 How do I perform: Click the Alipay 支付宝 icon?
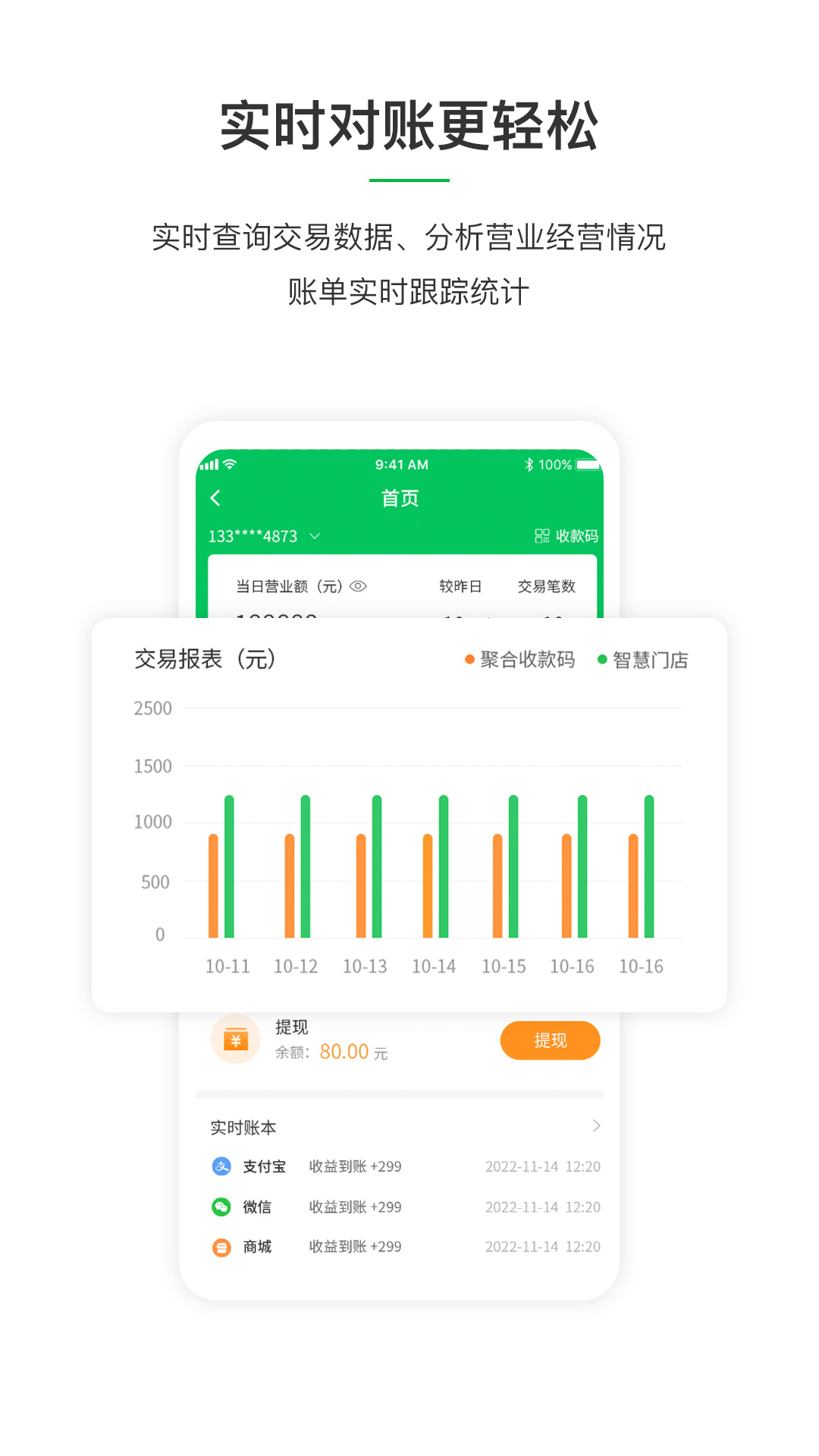pos(219,1166)
